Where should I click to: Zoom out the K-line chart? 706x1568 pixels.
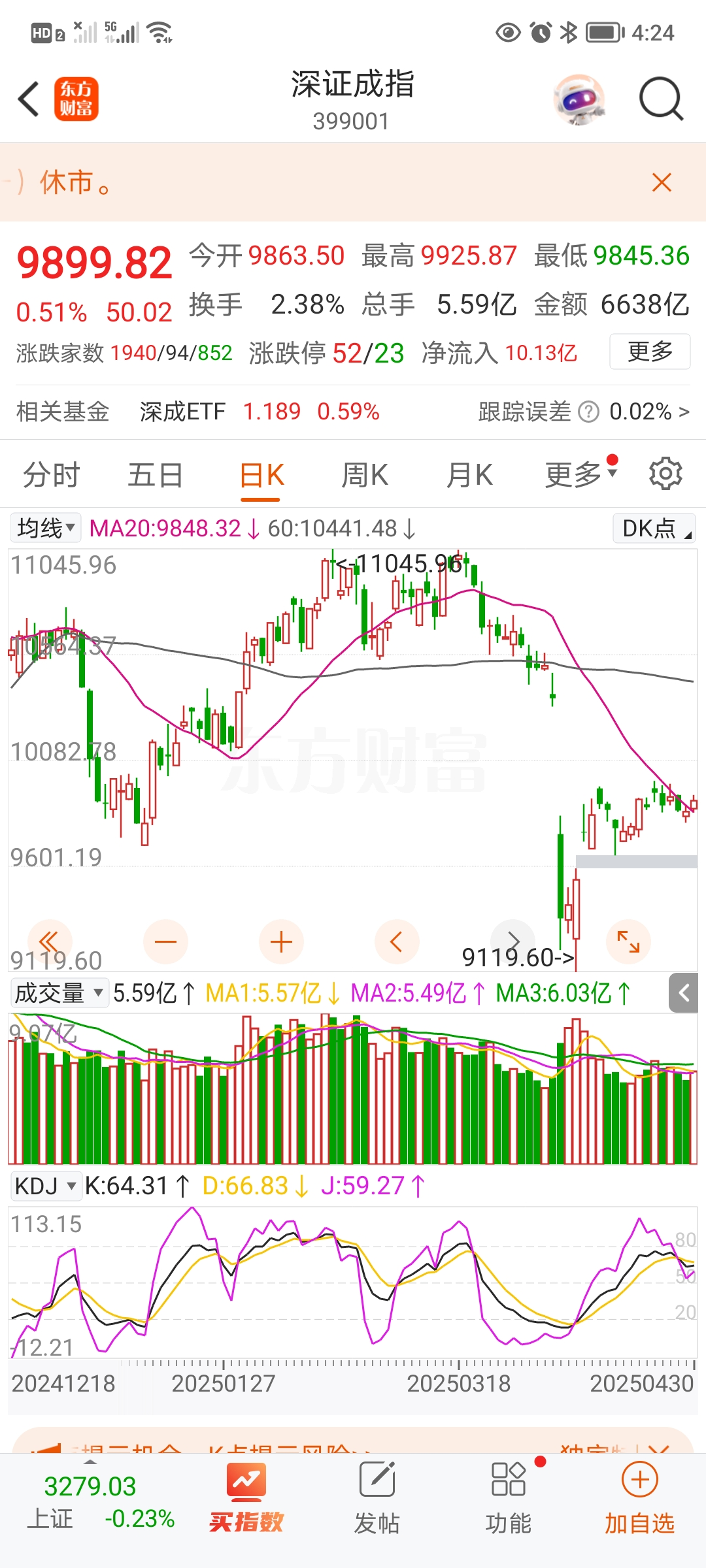coord(165,941)
